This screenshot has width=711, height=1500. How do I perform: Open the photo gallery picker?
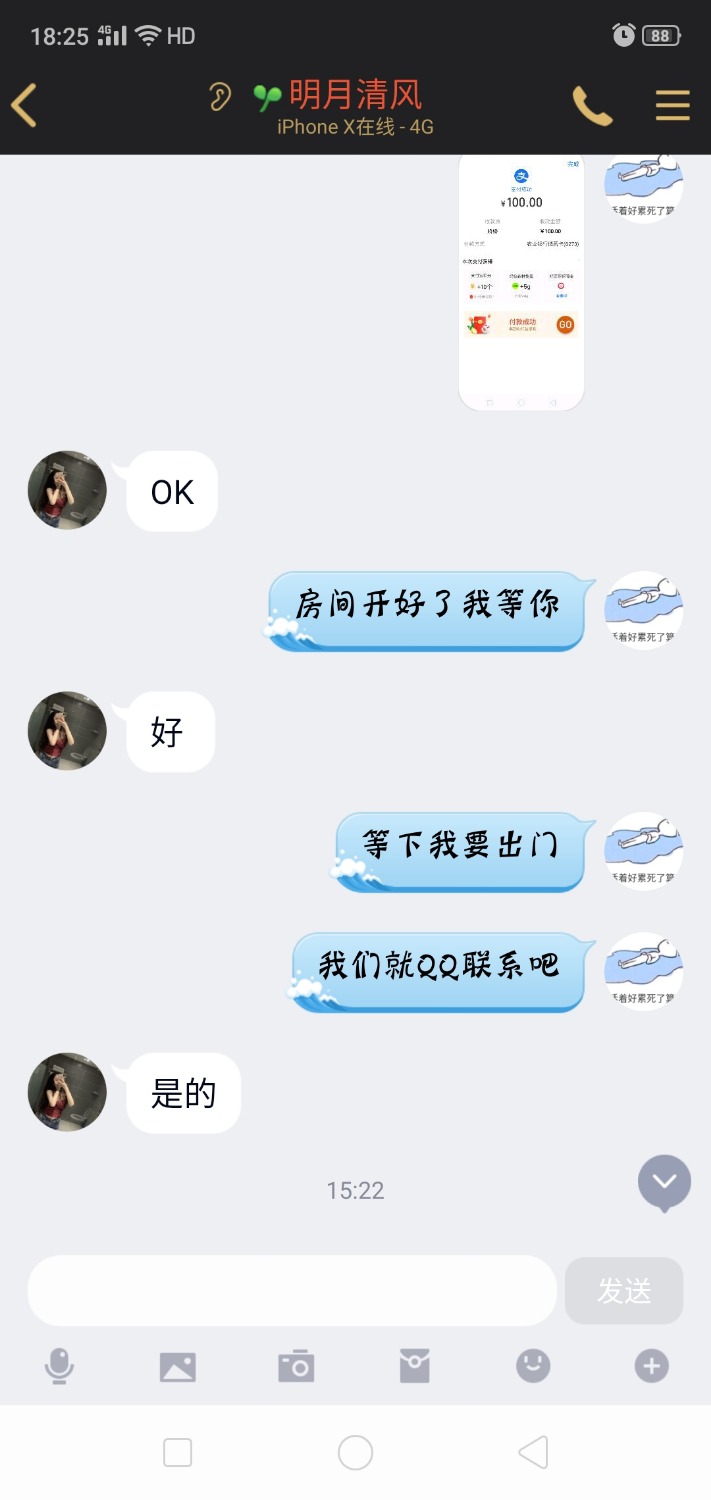[178, 1366]
